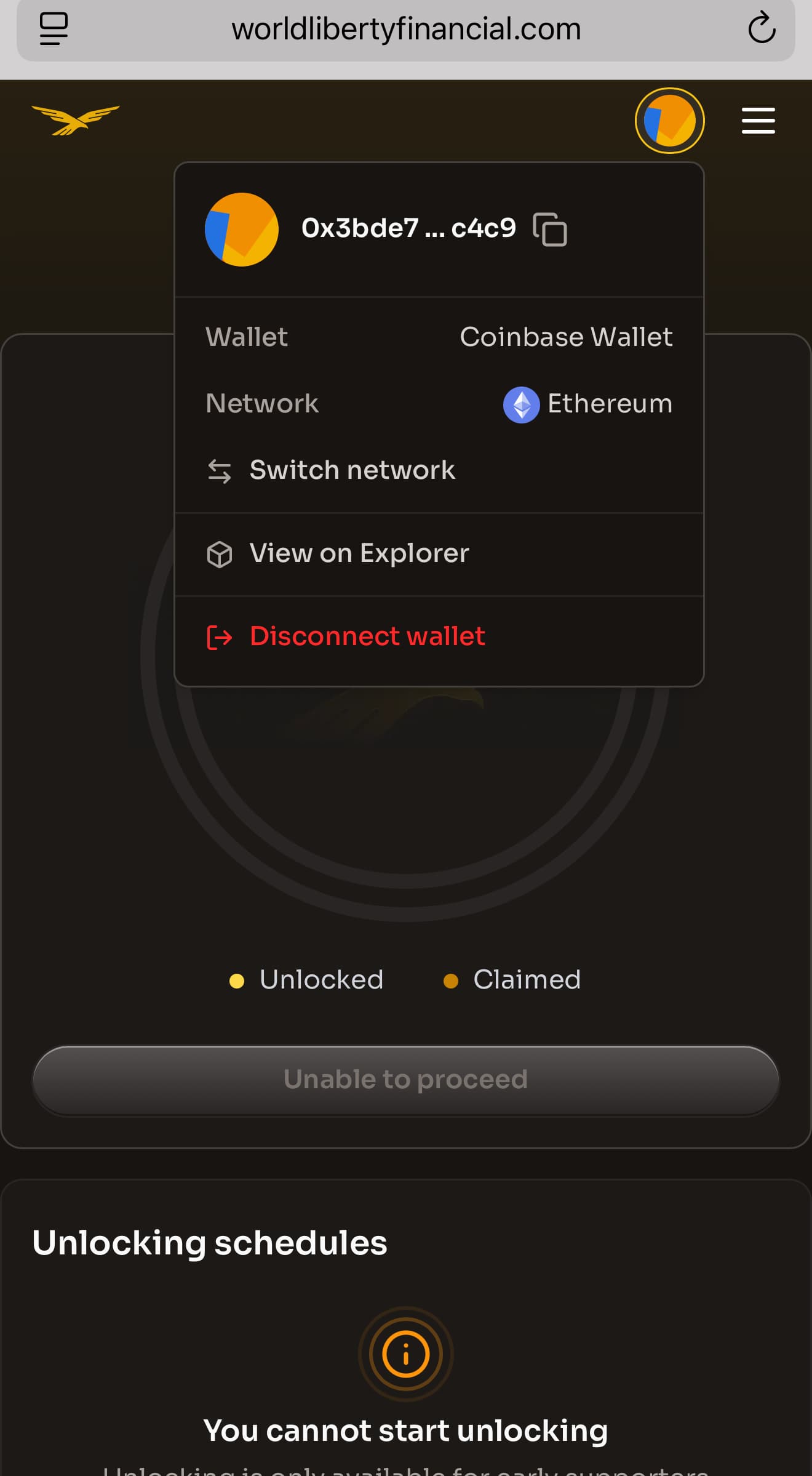
Task: Close the wallet dropdown via the avatar button
Action: click(x=669, y=121)
